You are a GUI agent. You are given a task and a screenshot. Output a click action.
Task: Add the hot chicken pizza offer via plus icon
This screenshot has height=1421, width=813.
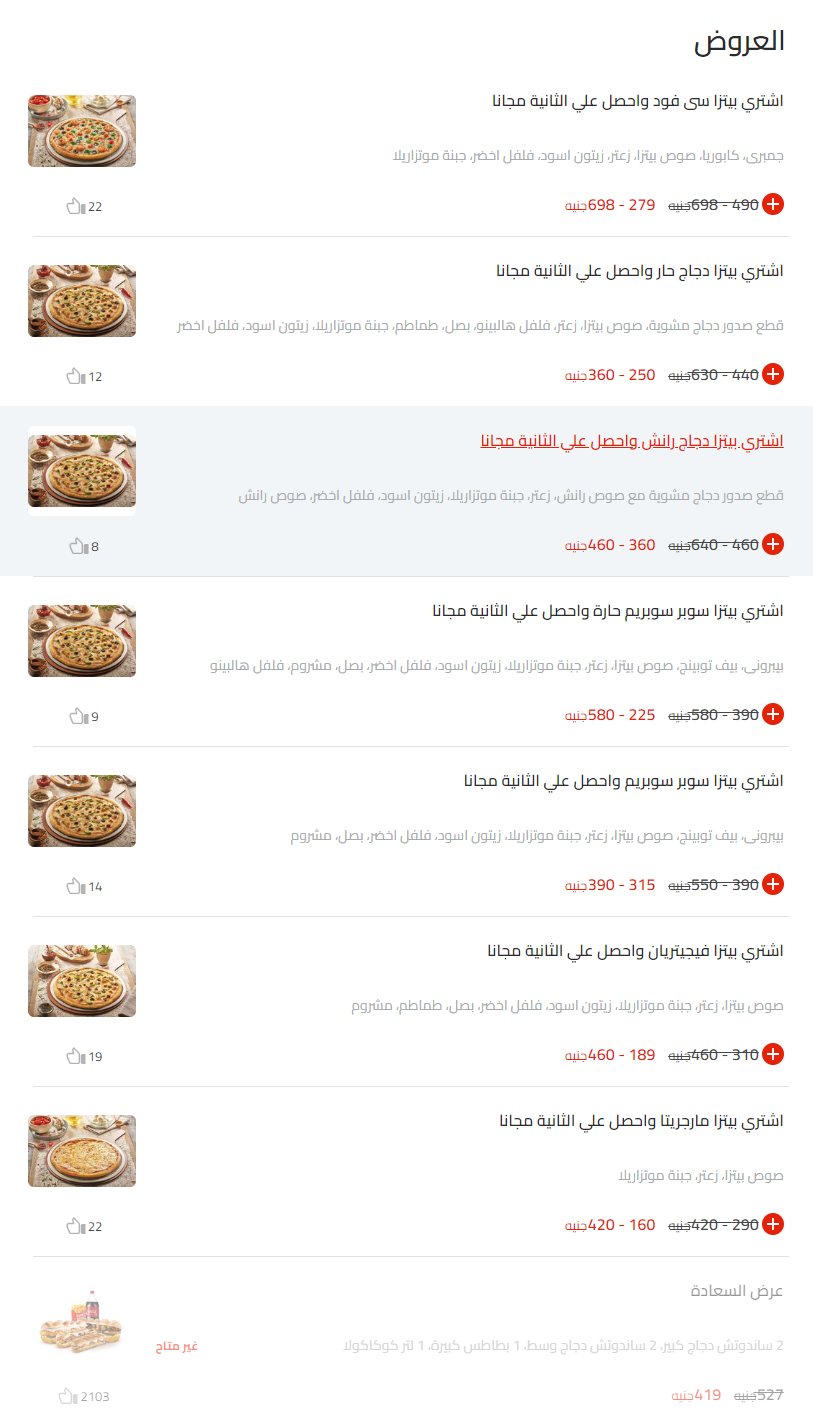tap(772, 375)
